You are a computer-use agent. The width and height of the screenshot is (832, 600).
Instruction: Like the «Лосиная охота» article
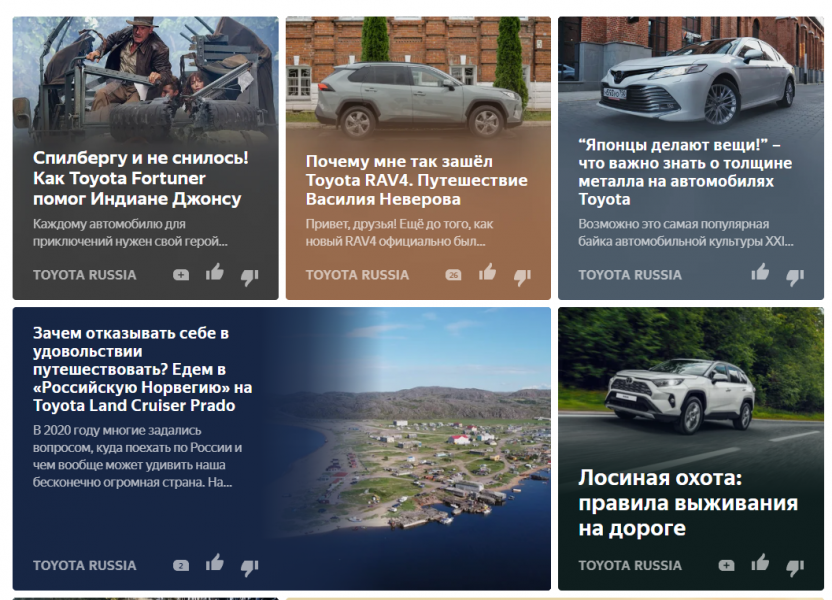tap(760, 564)
